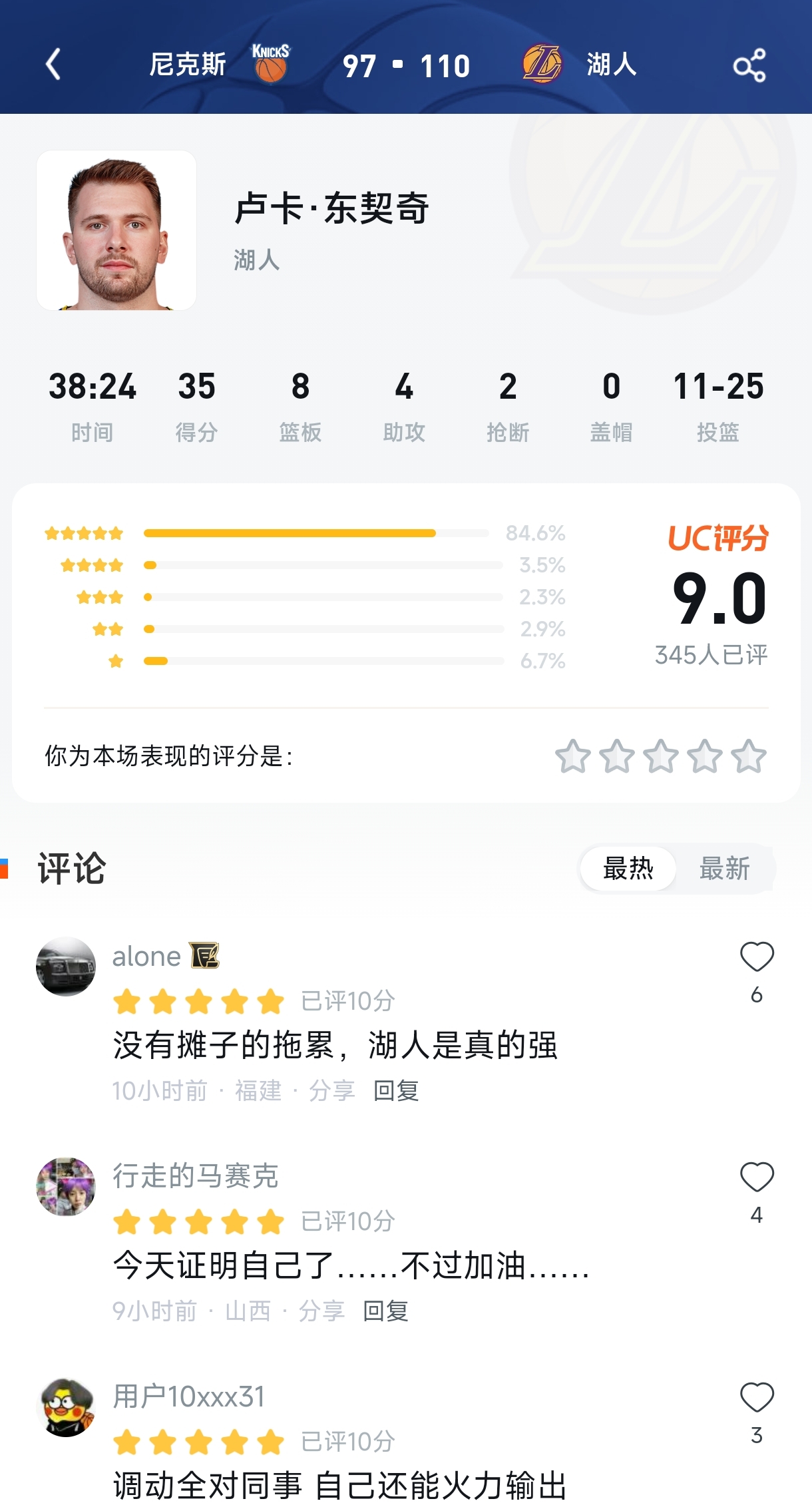Tap the back arrow to return
This screenshot has height=1507, width=812.
point(53,65)
